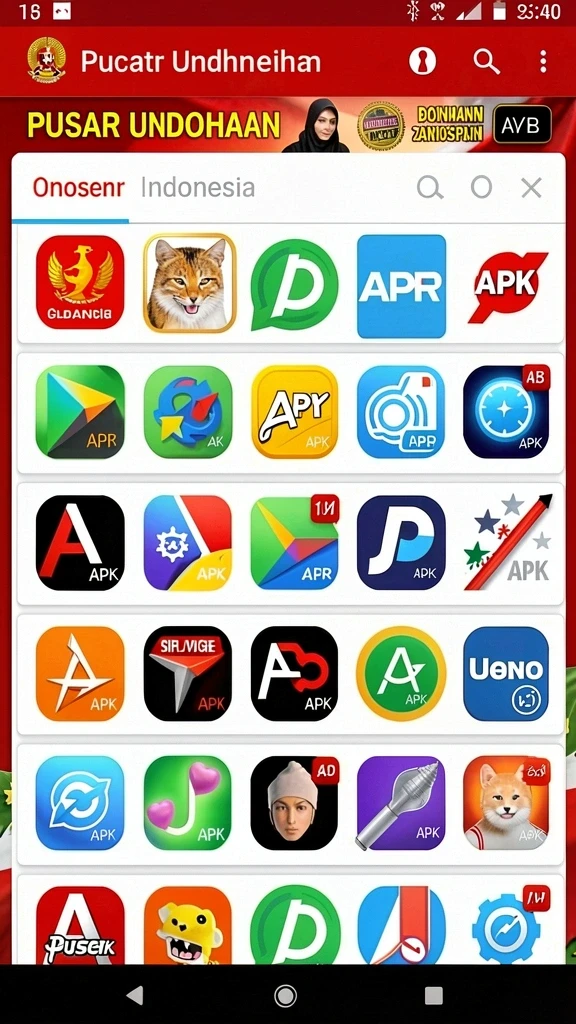This screenshot has width=576, height=1024.
Task: Tap the panel's magnifier search icon
Action: click(430, 188)
